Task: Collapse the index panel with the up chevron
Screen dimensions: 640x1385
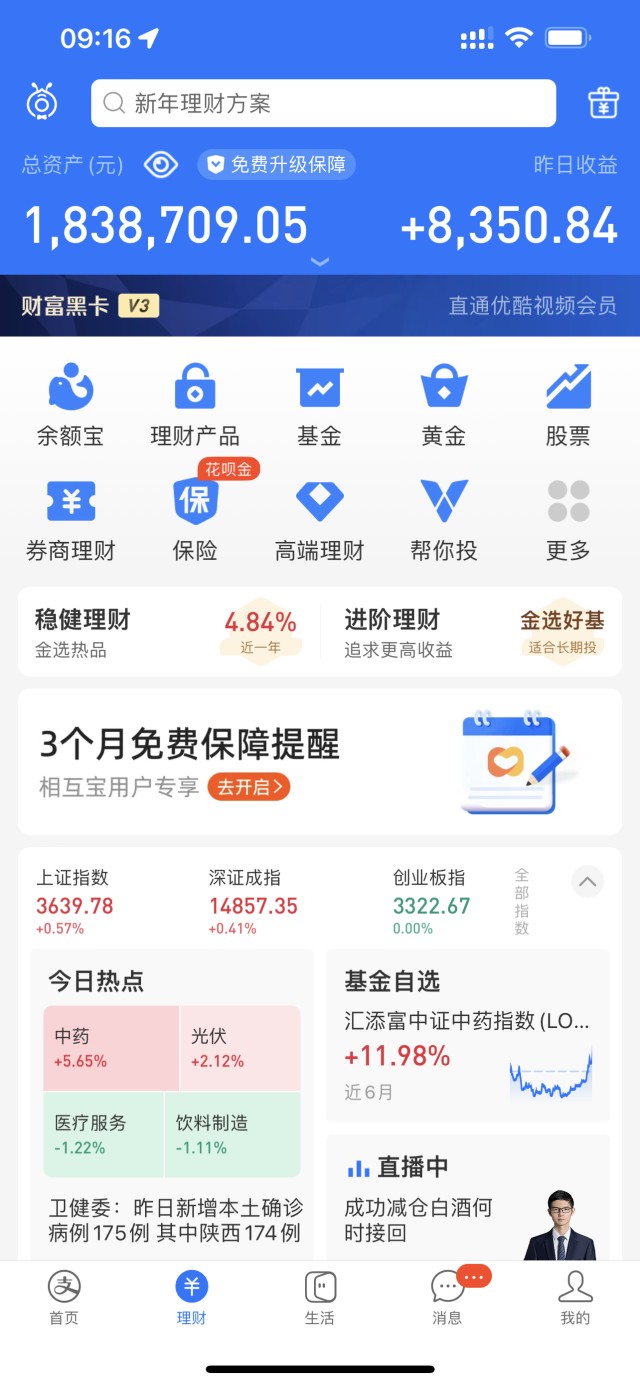Action: (x=588, y=882)
